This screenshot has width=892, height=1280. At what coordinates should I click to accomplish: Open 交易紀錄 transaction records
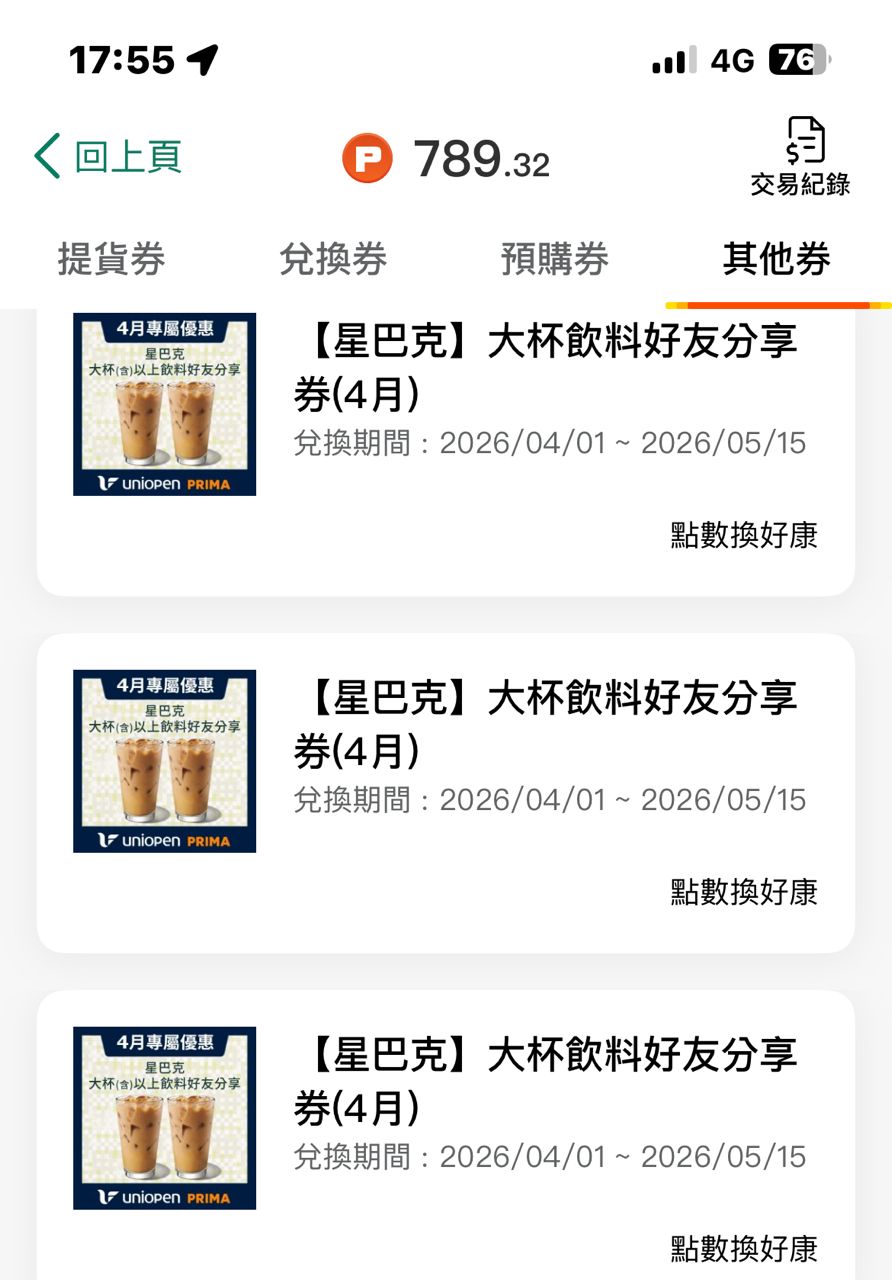[800, 157]
